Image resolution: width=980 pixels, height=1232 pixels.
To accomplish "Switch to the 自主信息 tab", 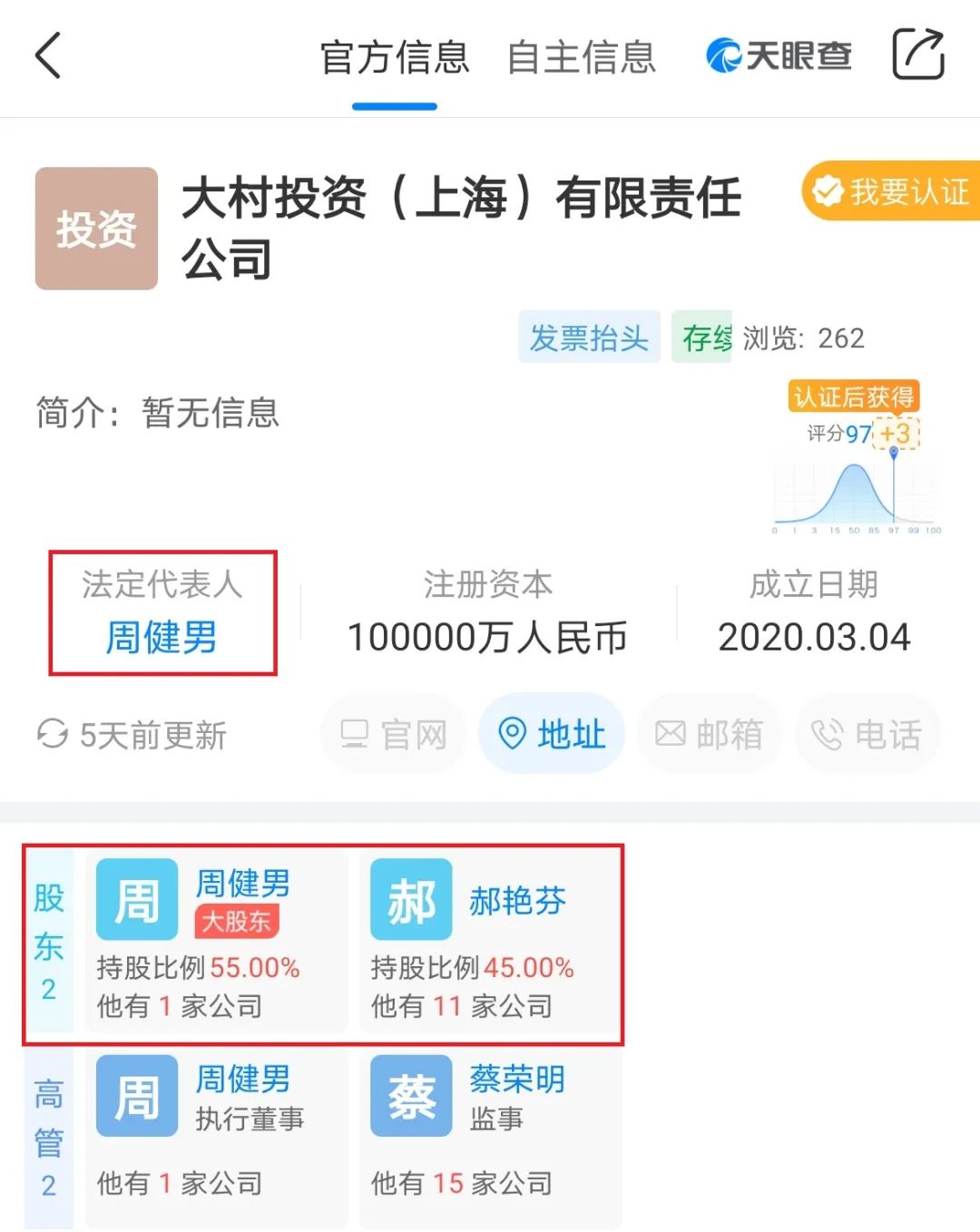I will pos(581,57).
